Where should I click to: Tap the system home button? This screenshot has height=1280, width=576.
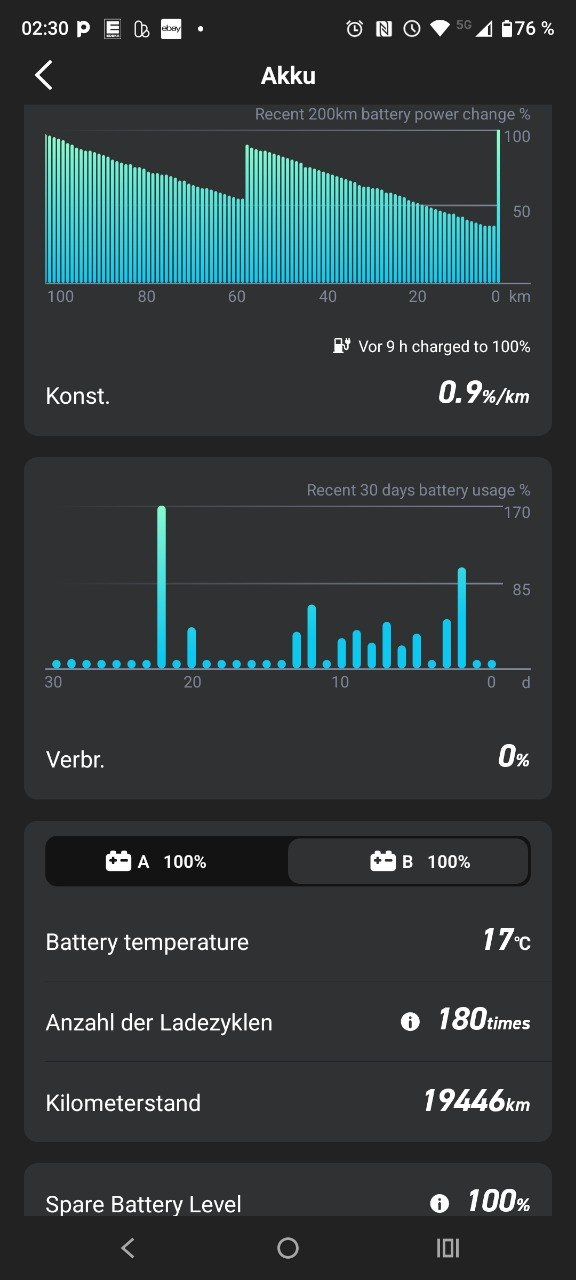(288, 1247)
